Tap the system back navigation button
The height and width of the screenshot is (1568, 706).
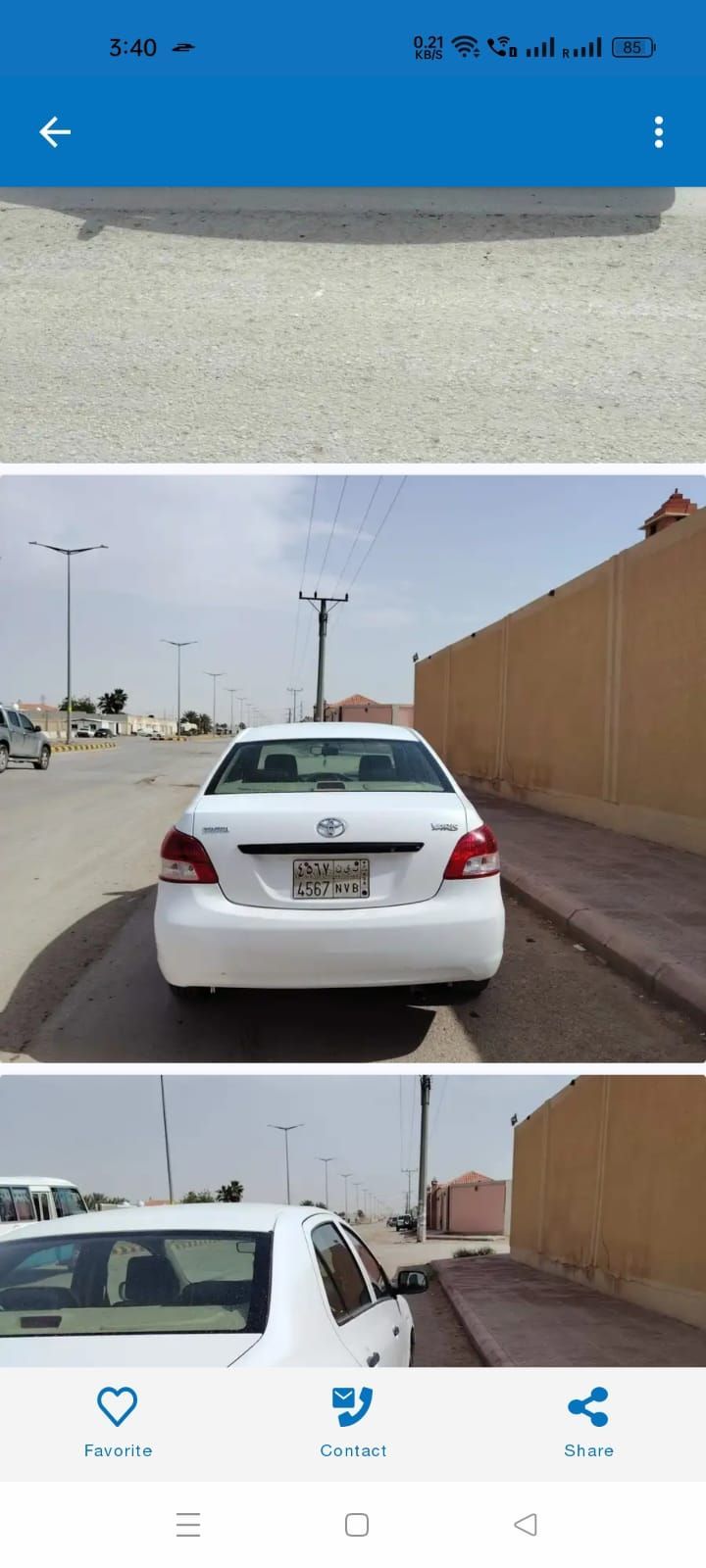526,1525
